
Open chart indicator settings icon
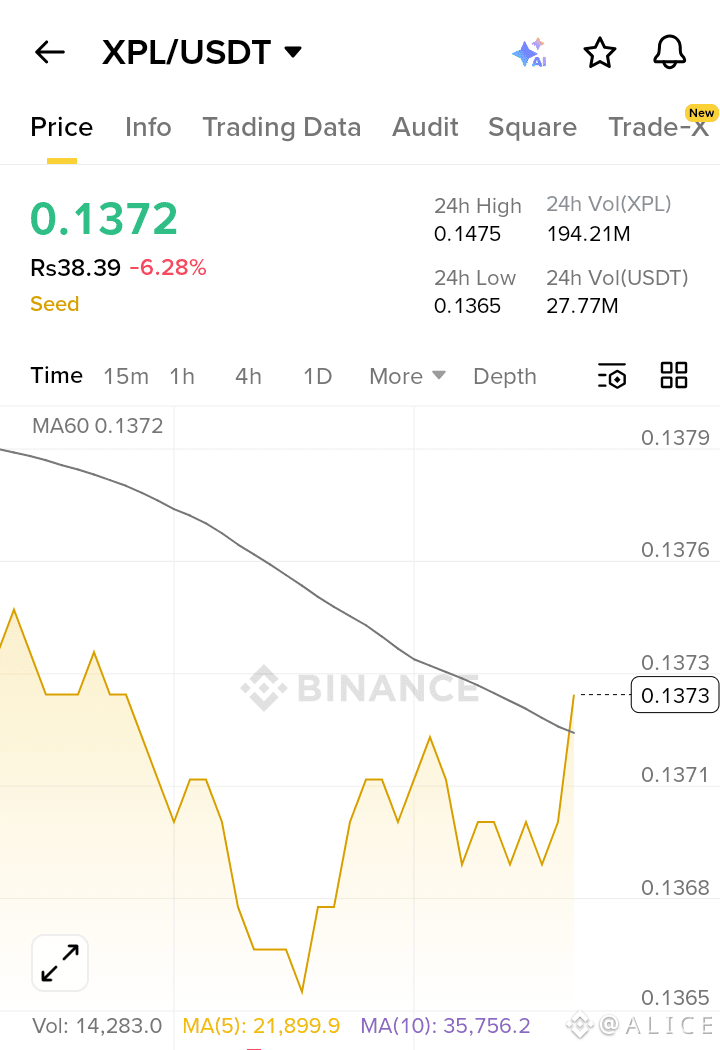[x=611, y=376]
